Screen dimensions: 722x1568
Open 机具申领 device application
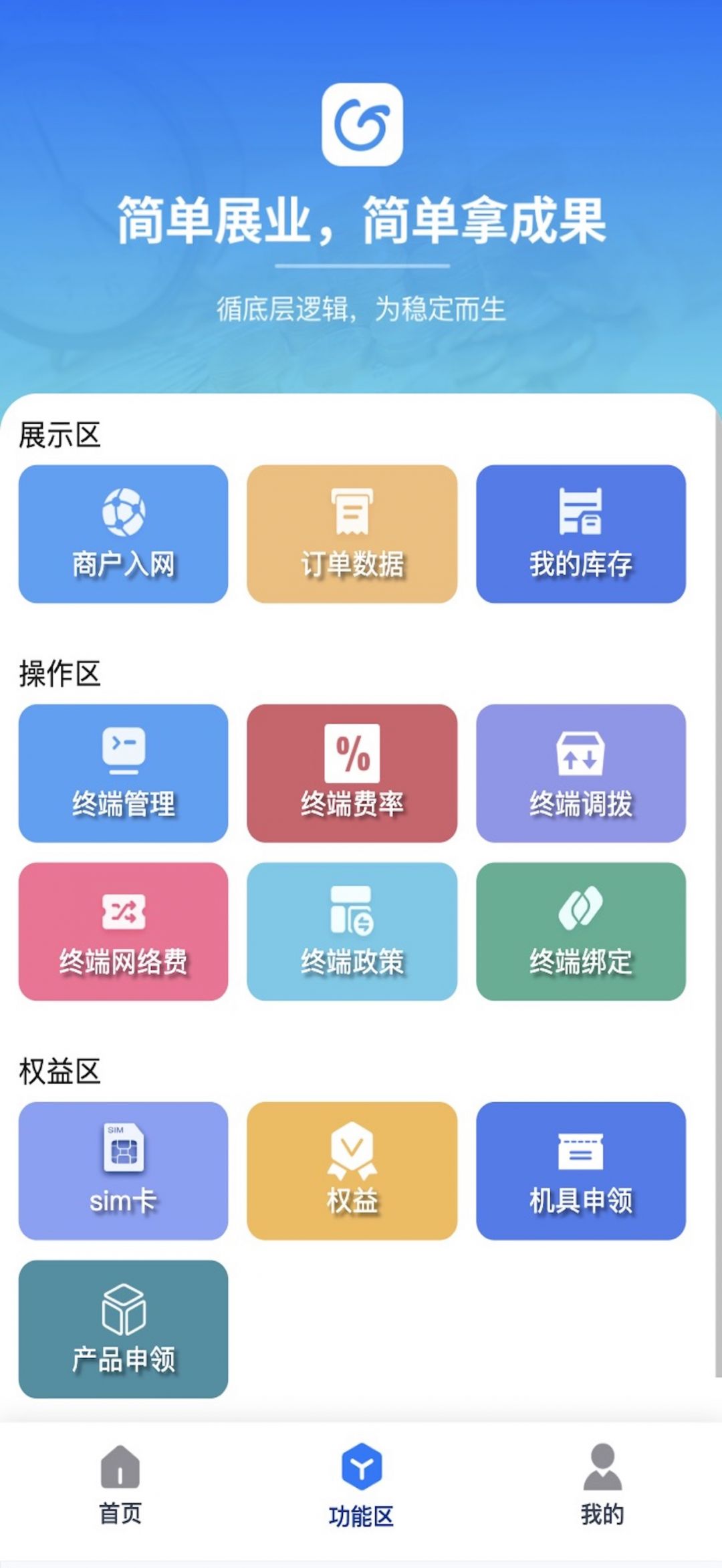pos(580,1171)
